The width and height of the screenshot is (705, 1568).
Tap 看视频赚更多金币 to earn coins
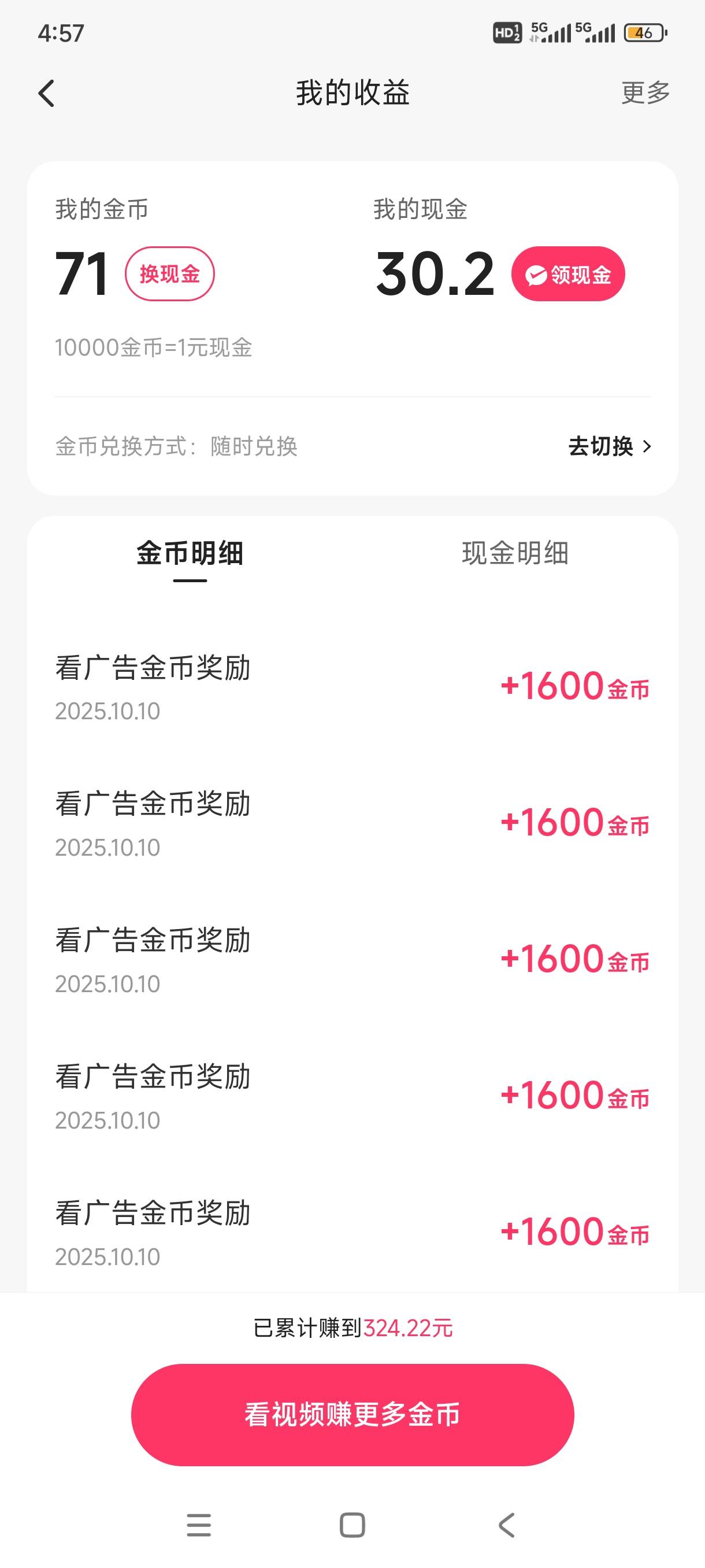point(352,1414)
